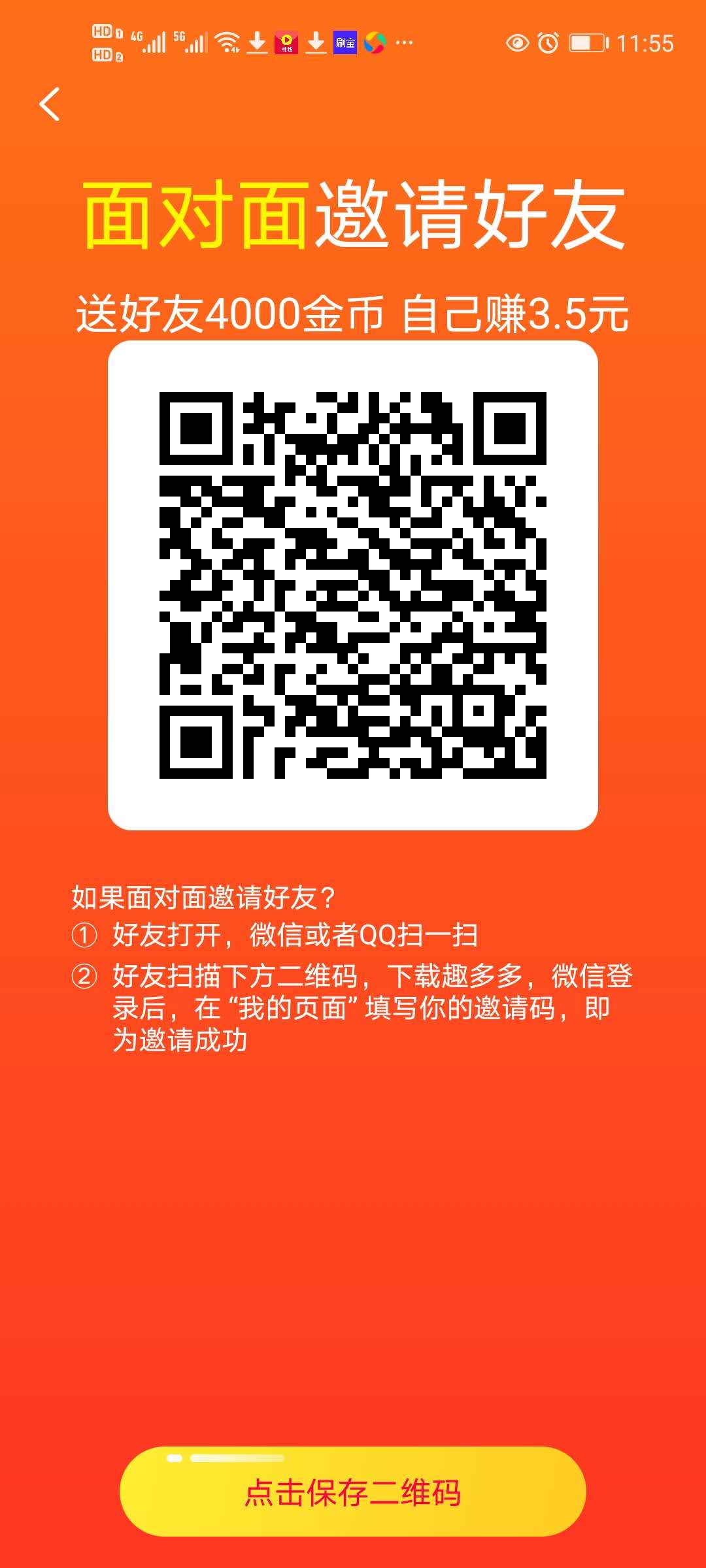Tap 点击保存二维码 to save the QR code
Viewport: 706px width, 1568px height.
coord(353,1492)
